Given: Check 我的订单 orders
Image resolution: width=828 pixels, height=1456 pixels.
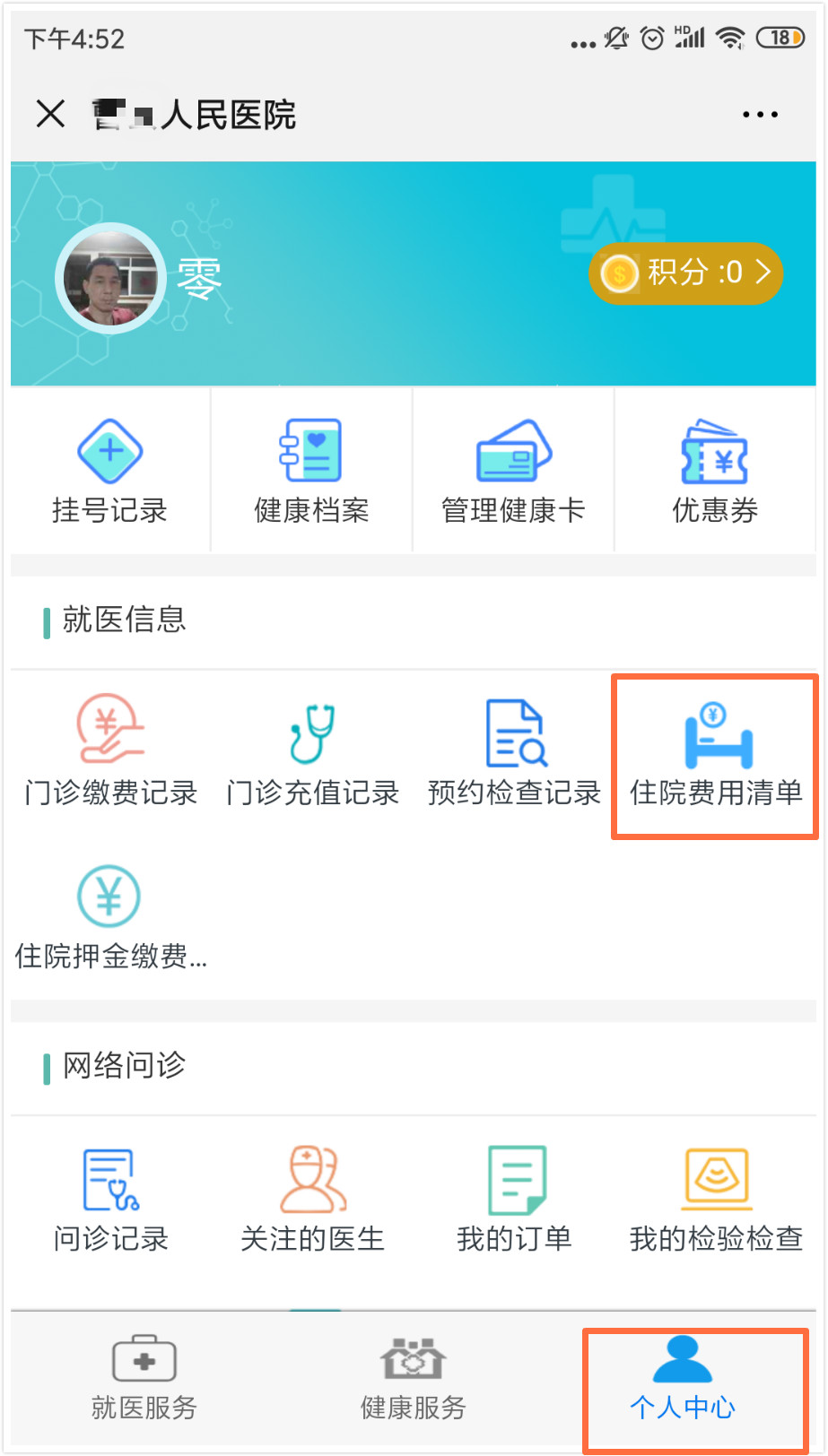Looking at the screenshot, I should 514,1200.
